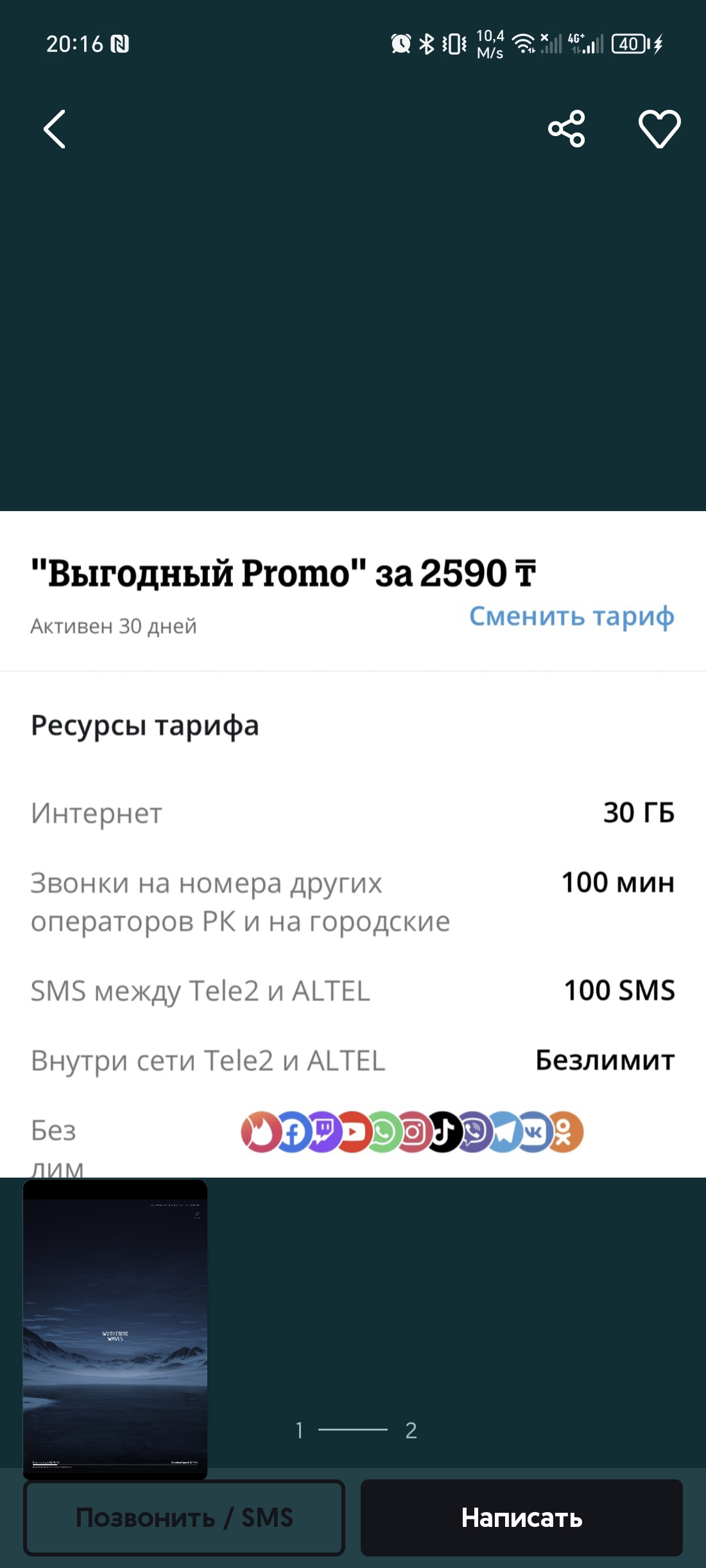Tap the Позвонить / SMS button
The image size is (706, 1568).
(184, 1518)
